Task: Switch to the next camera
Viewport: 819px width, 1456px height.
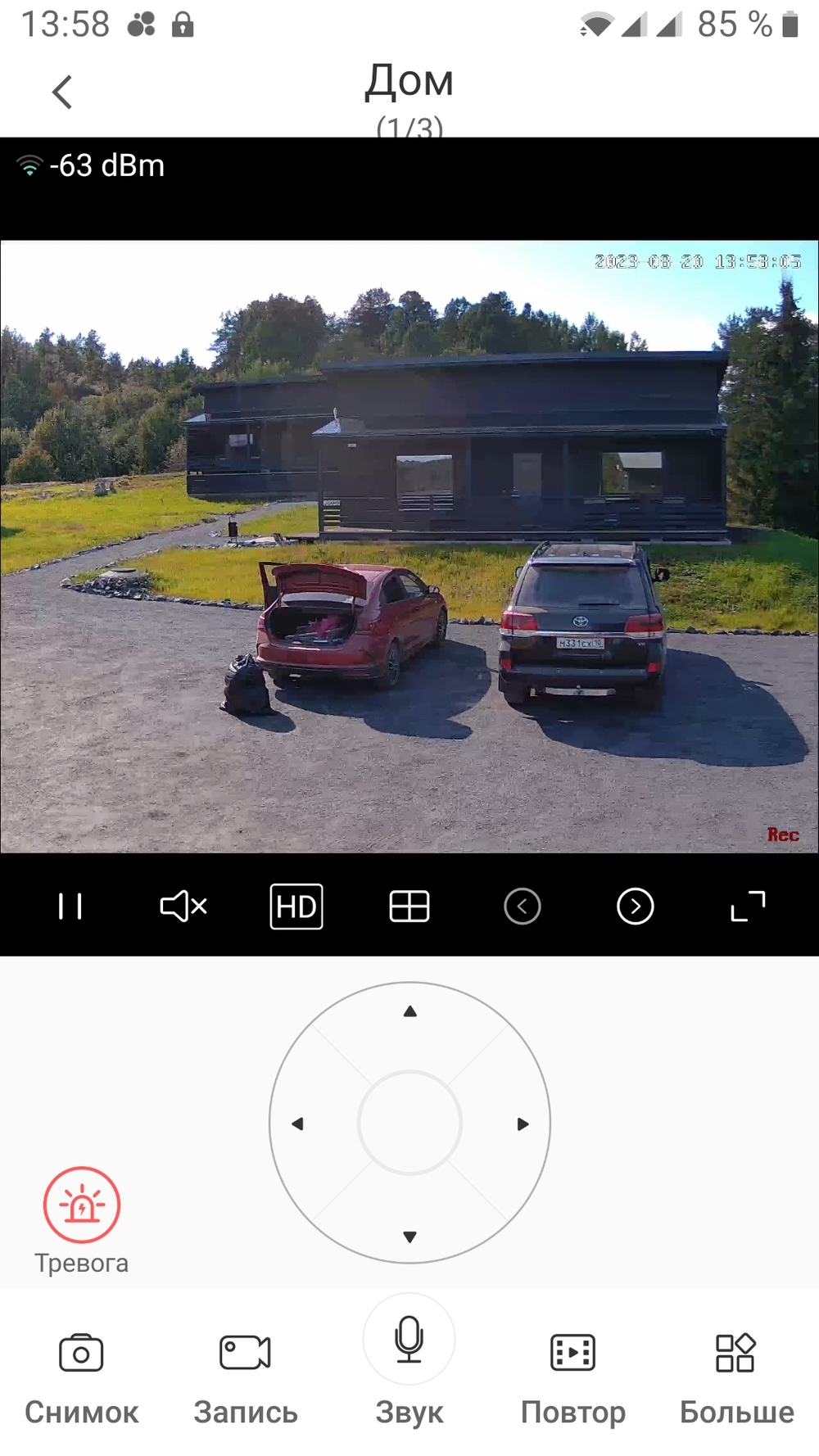Action: 635,907
